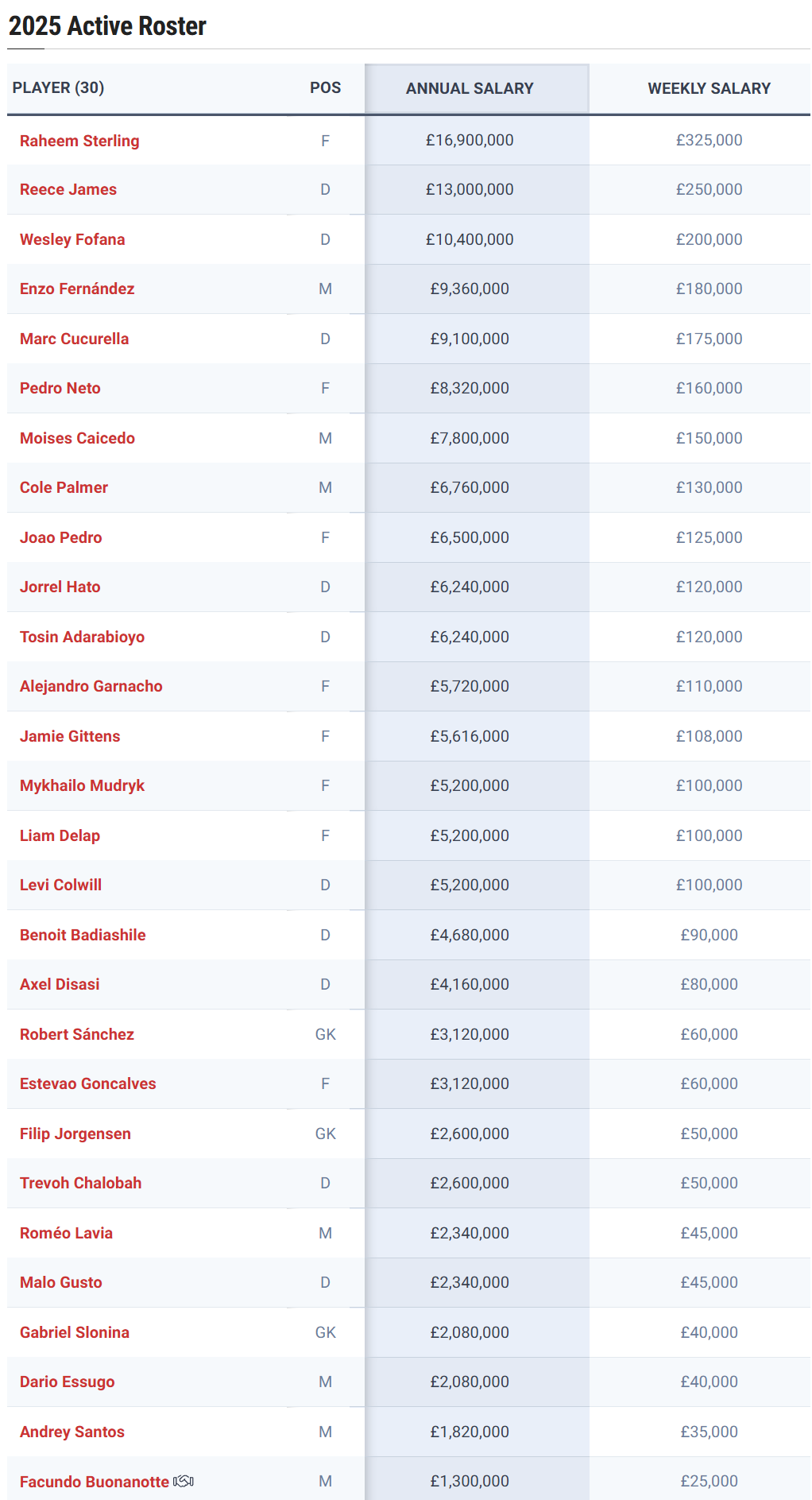The width and height of the screenshot is (812, 1500).
Task: Open Enzo Fernández's player page
Action: point(77,289)
